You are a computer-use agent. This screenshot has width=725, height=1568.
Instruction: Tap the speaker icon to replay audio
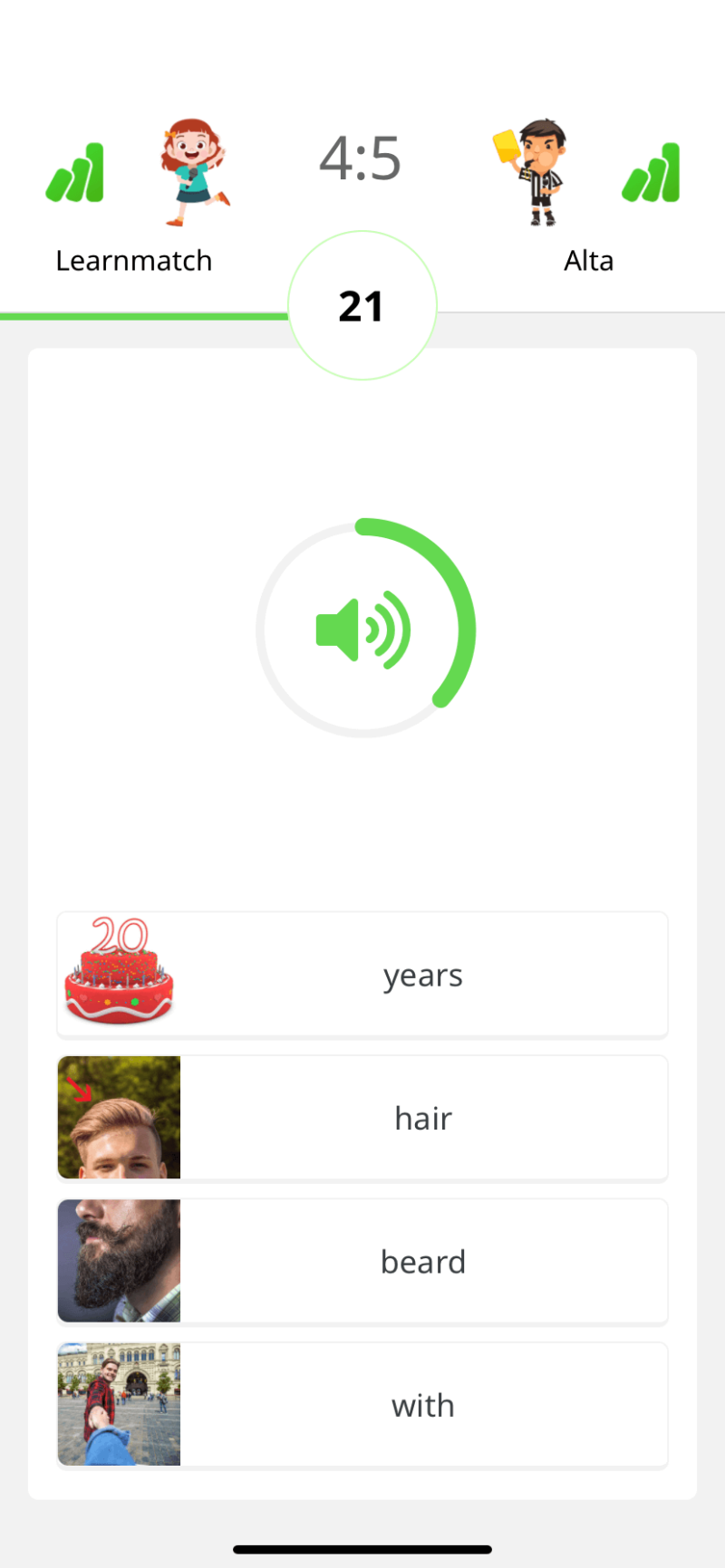click(x=362, y=629)
